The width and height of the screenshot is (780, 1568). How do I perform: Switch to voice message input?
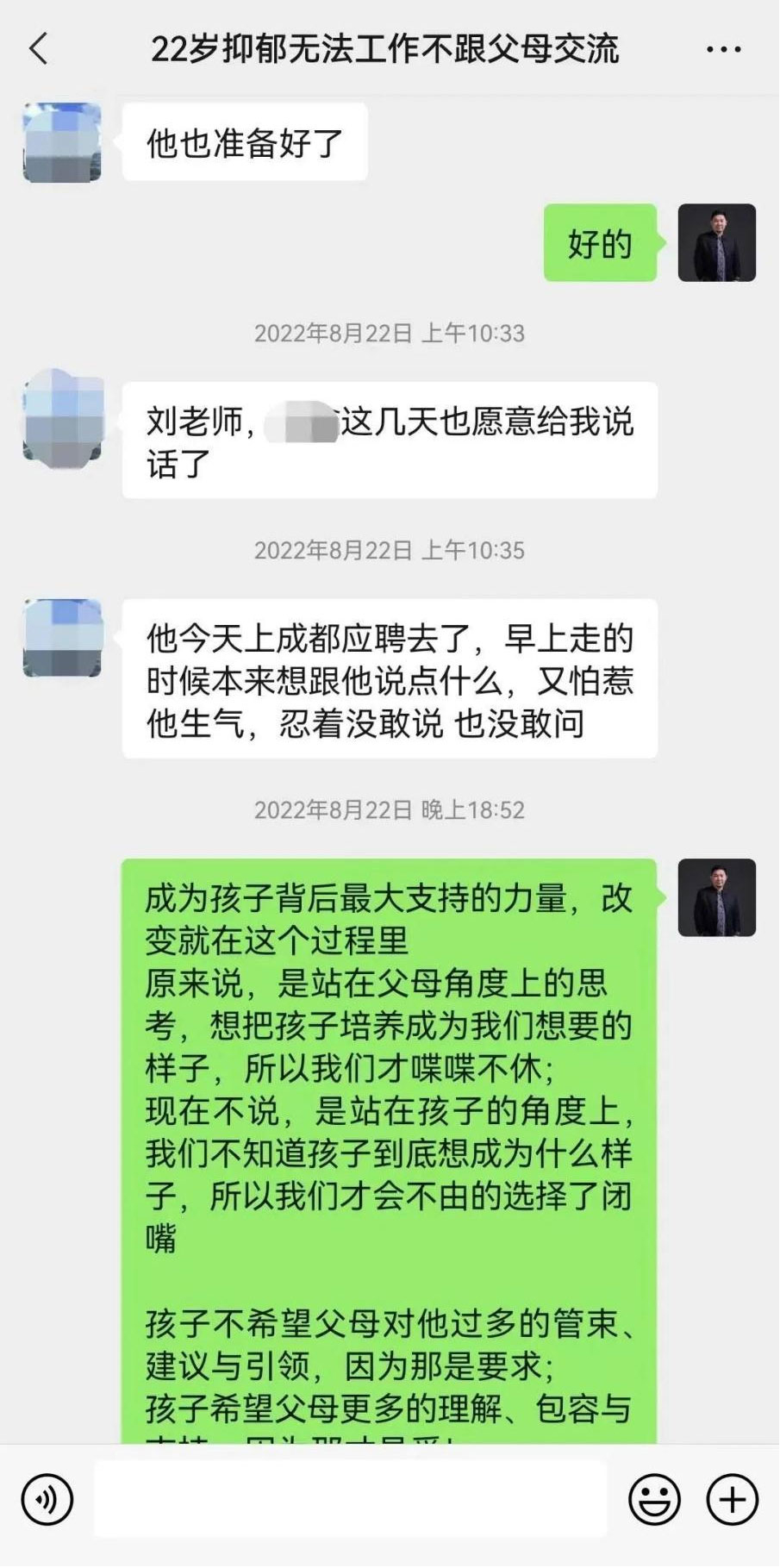47,1501
